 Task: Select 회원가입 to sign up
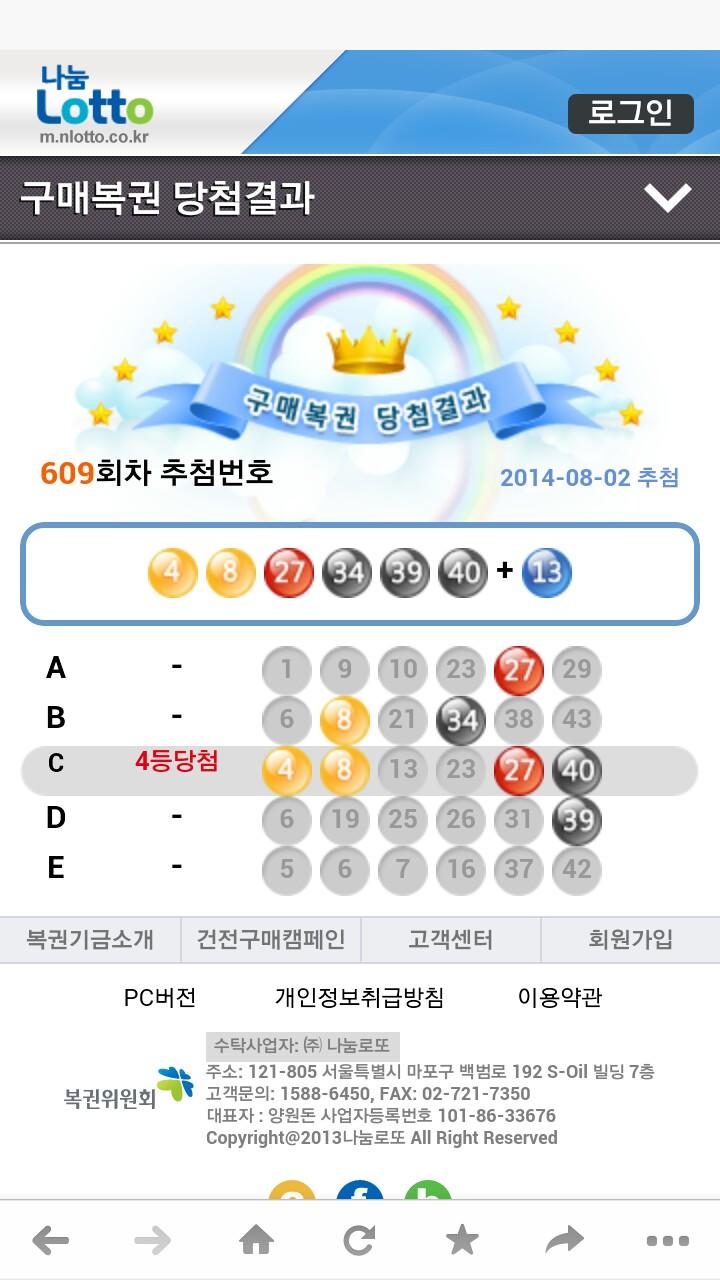[x=630, y=940]
